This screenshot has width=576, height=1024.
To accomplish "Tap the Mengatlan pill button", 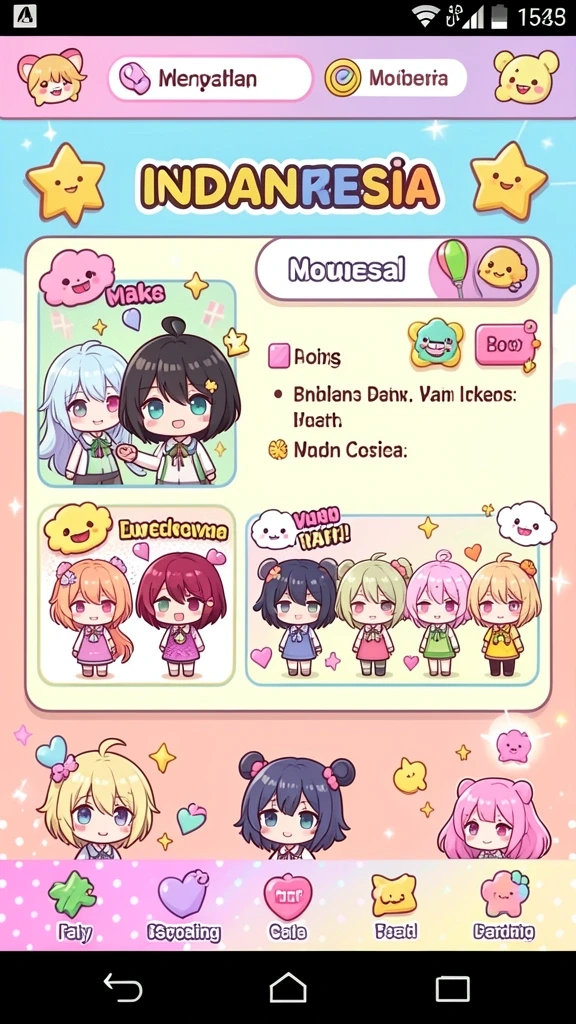I will (x=210, y=78).
